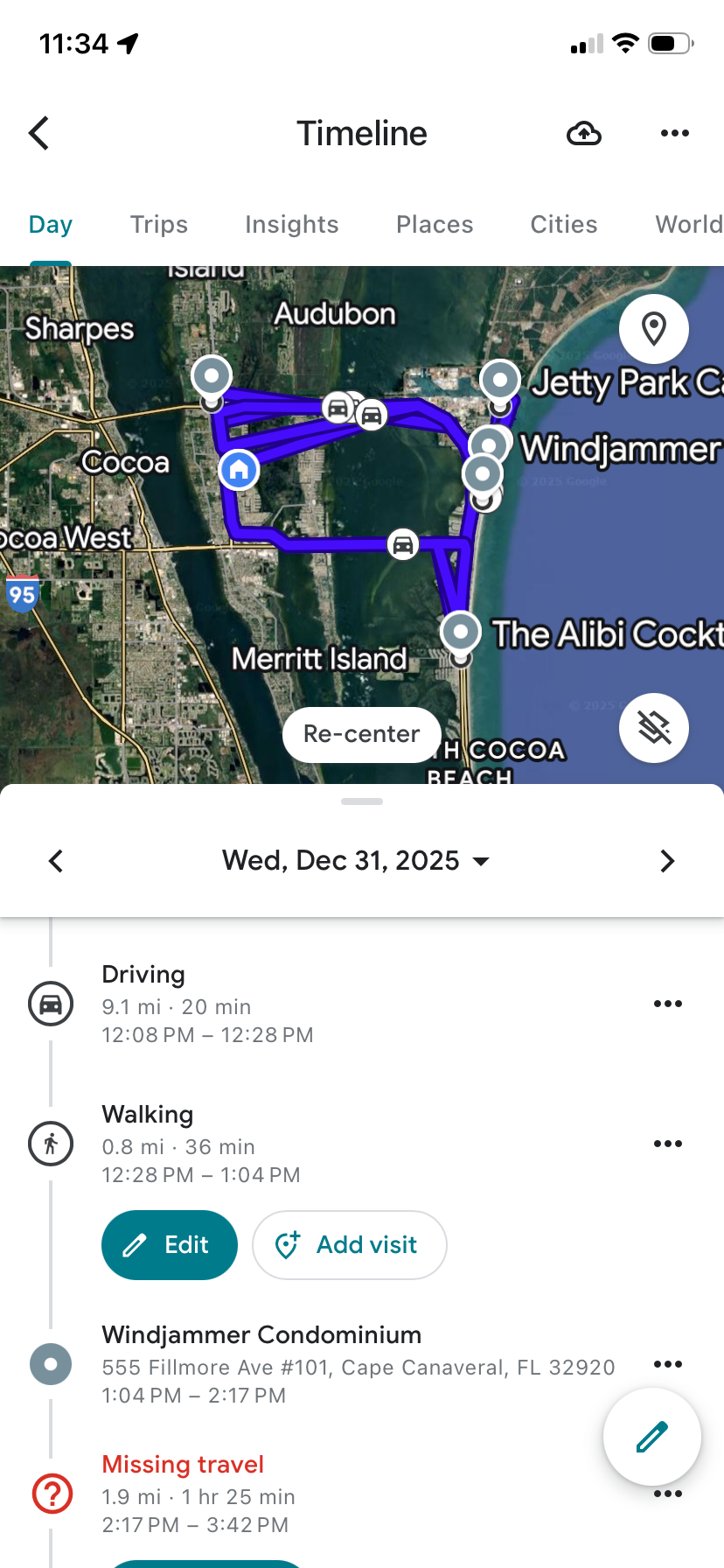Switch to the Trips tab

click(159, 225)
